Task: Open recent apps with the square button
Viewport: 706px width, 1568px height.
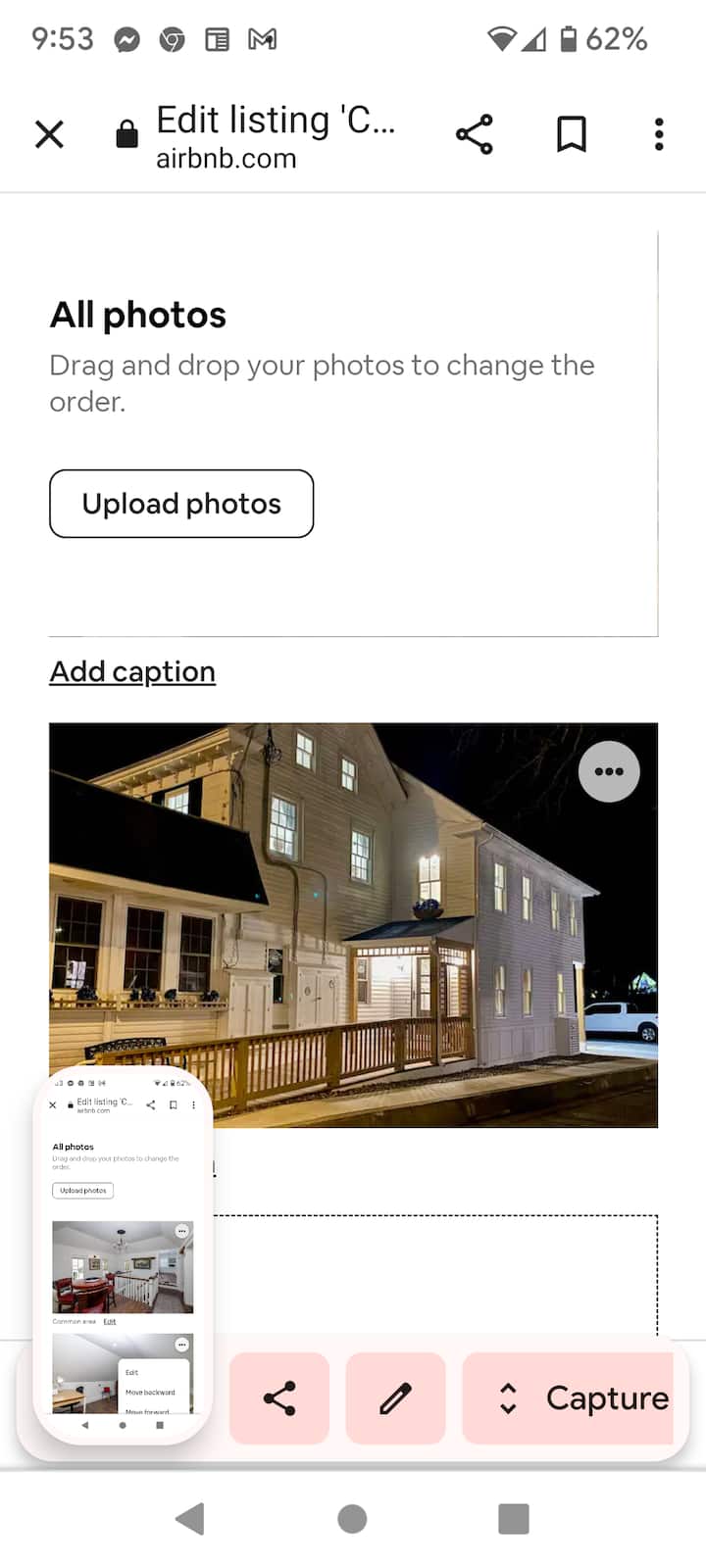Action: 514,1519
